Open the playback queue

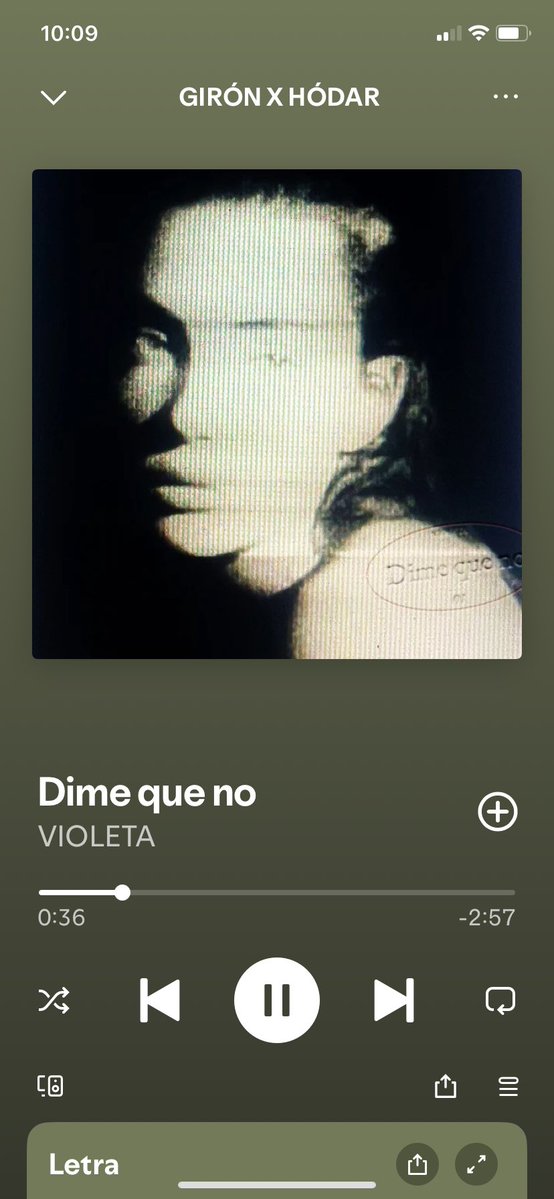tap(508, 1086)
